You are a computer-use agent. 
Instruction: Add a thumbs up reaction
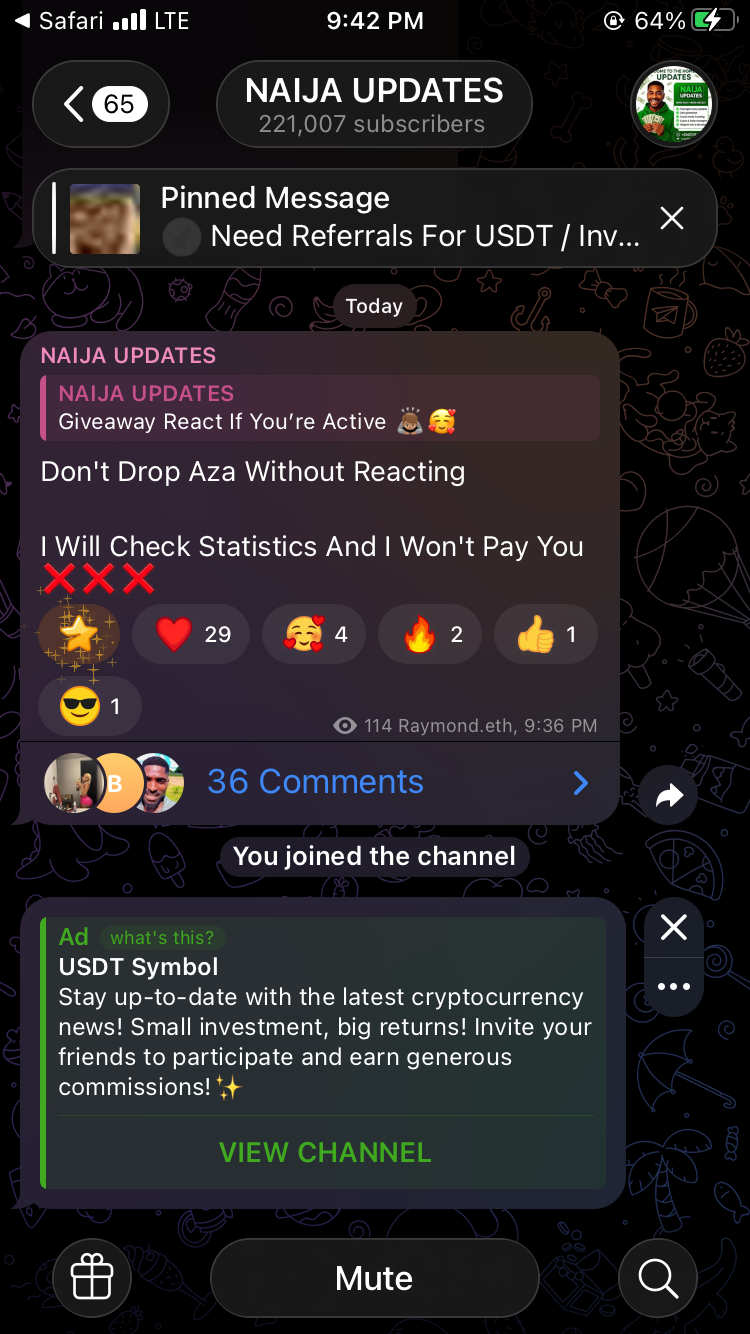546,634
